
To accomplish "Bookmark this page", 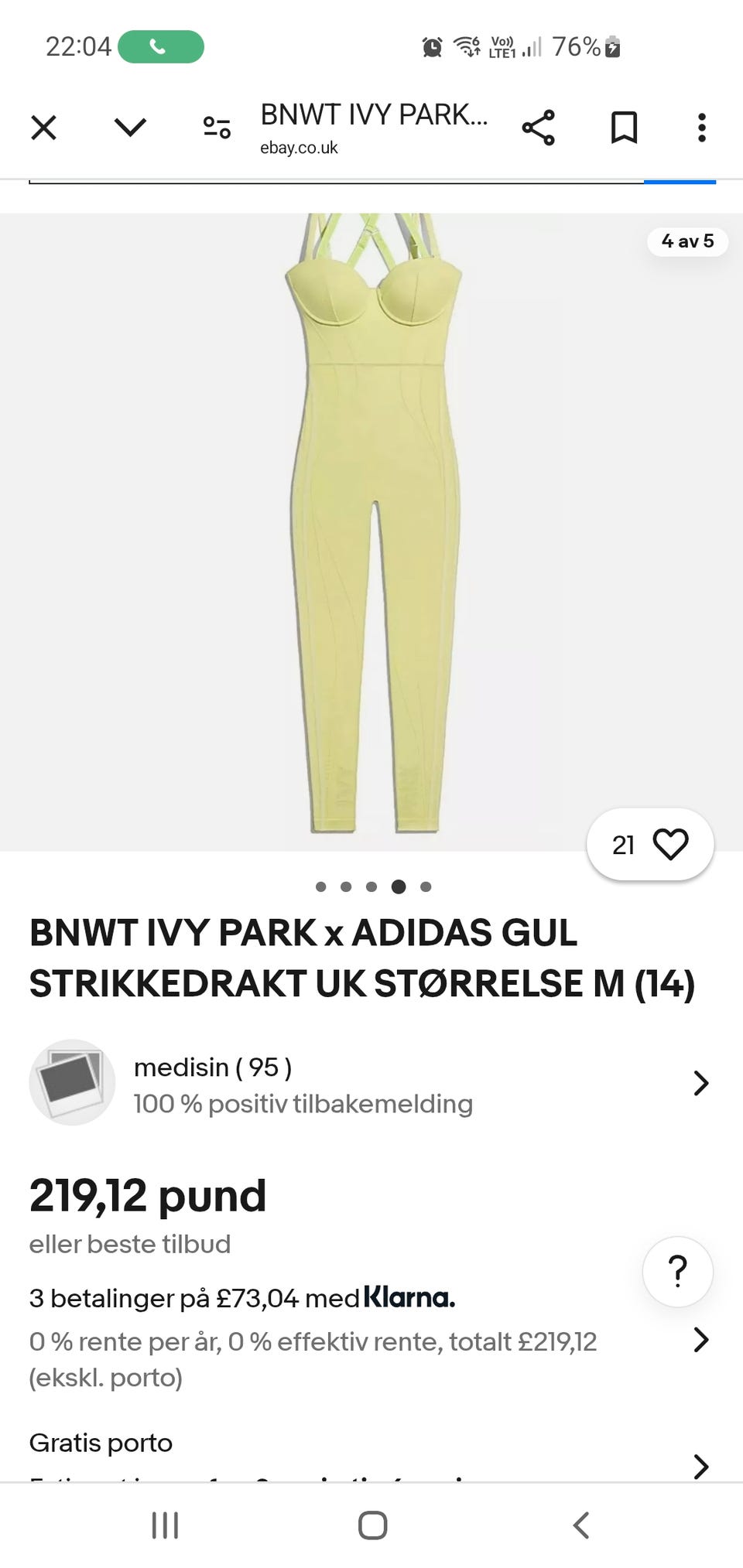I will (624, 128).
